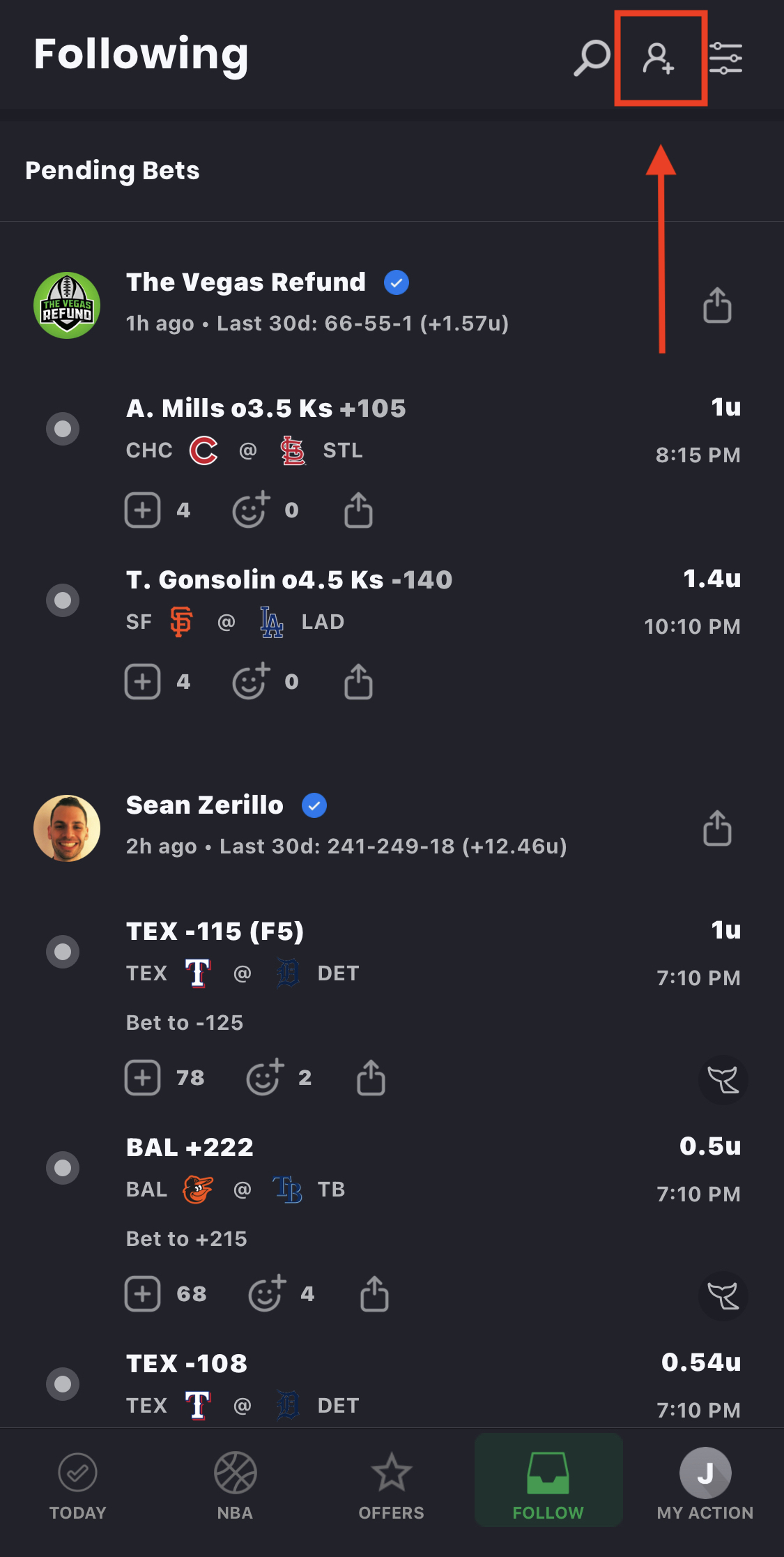Share Sean Zerillo's profile
The height and width of the screenshot is (1557, 784).
pyautogui.click(x=717, y=828)
